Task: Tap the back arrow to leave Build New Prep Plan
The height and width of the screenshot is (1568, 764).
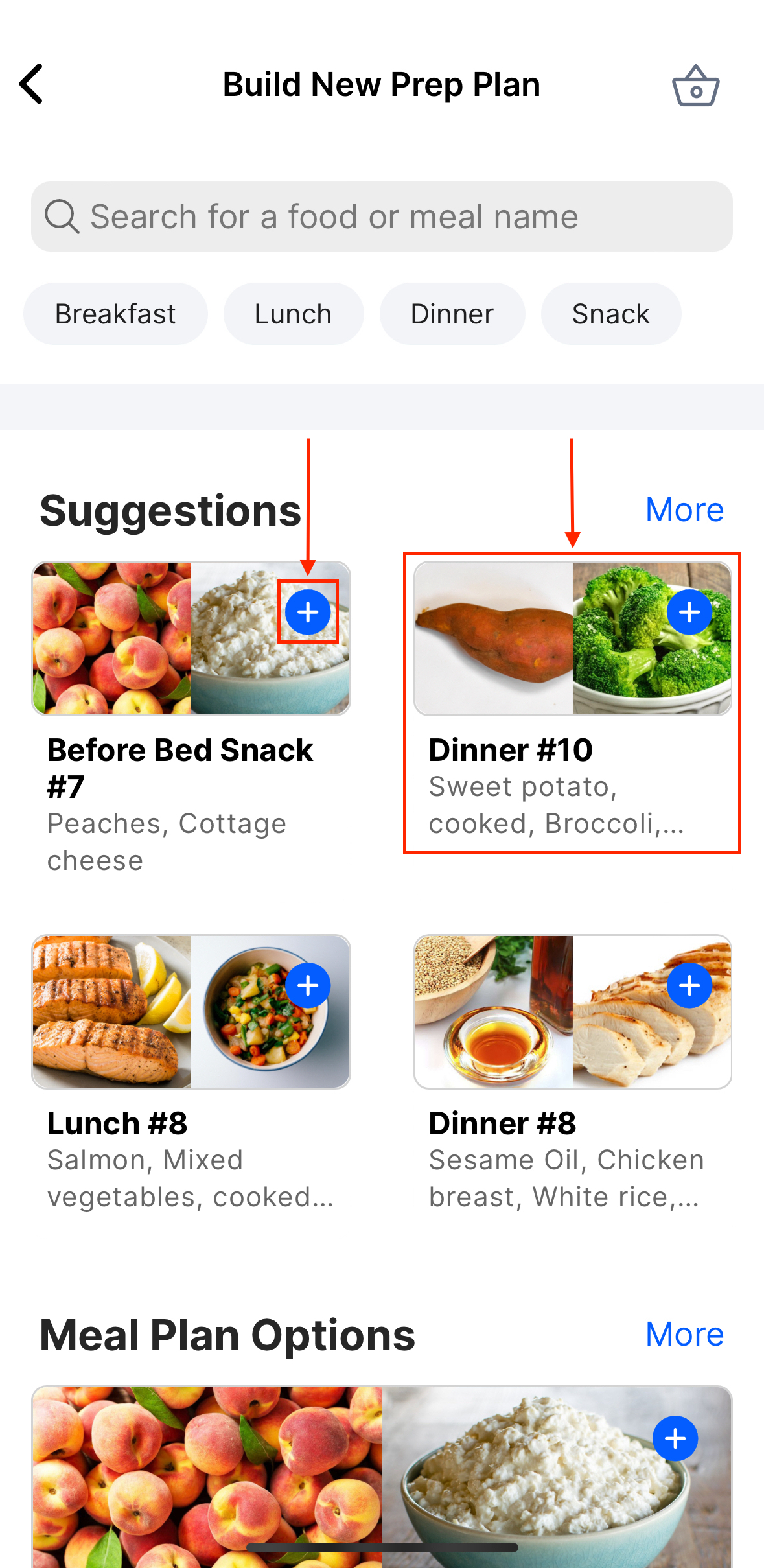Action: (31, 84)
